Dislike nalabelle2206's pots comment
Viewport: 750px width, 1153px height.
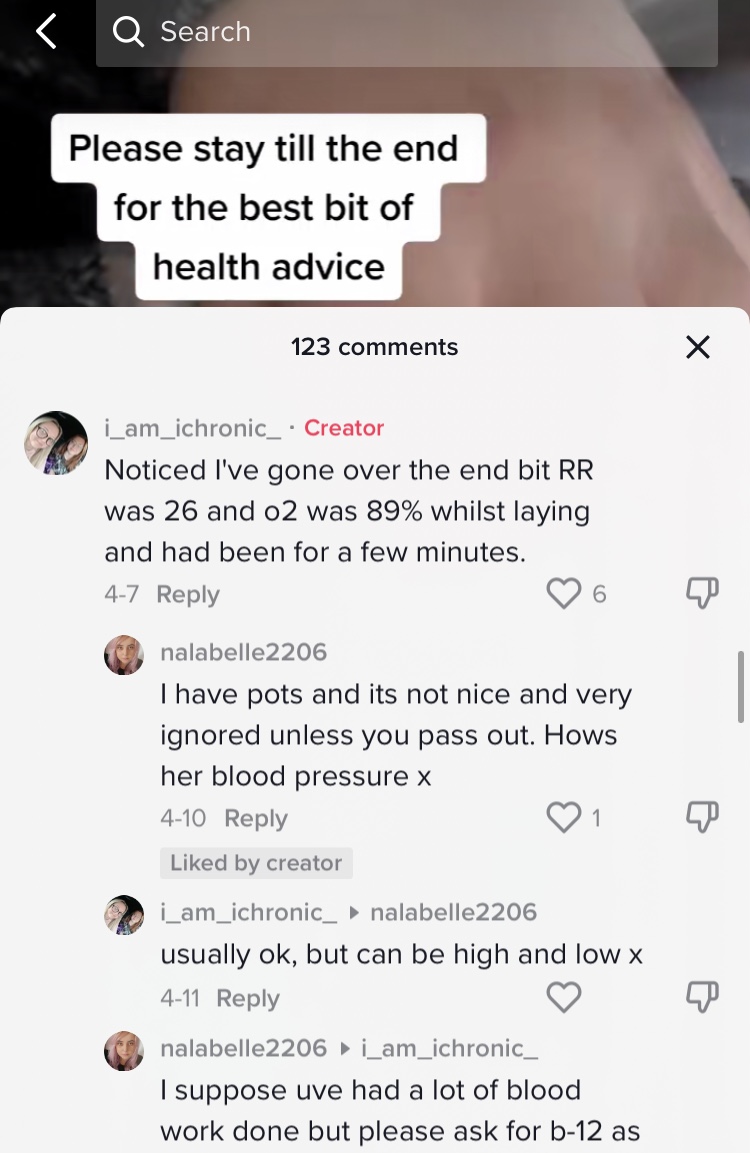pos(702,818)
